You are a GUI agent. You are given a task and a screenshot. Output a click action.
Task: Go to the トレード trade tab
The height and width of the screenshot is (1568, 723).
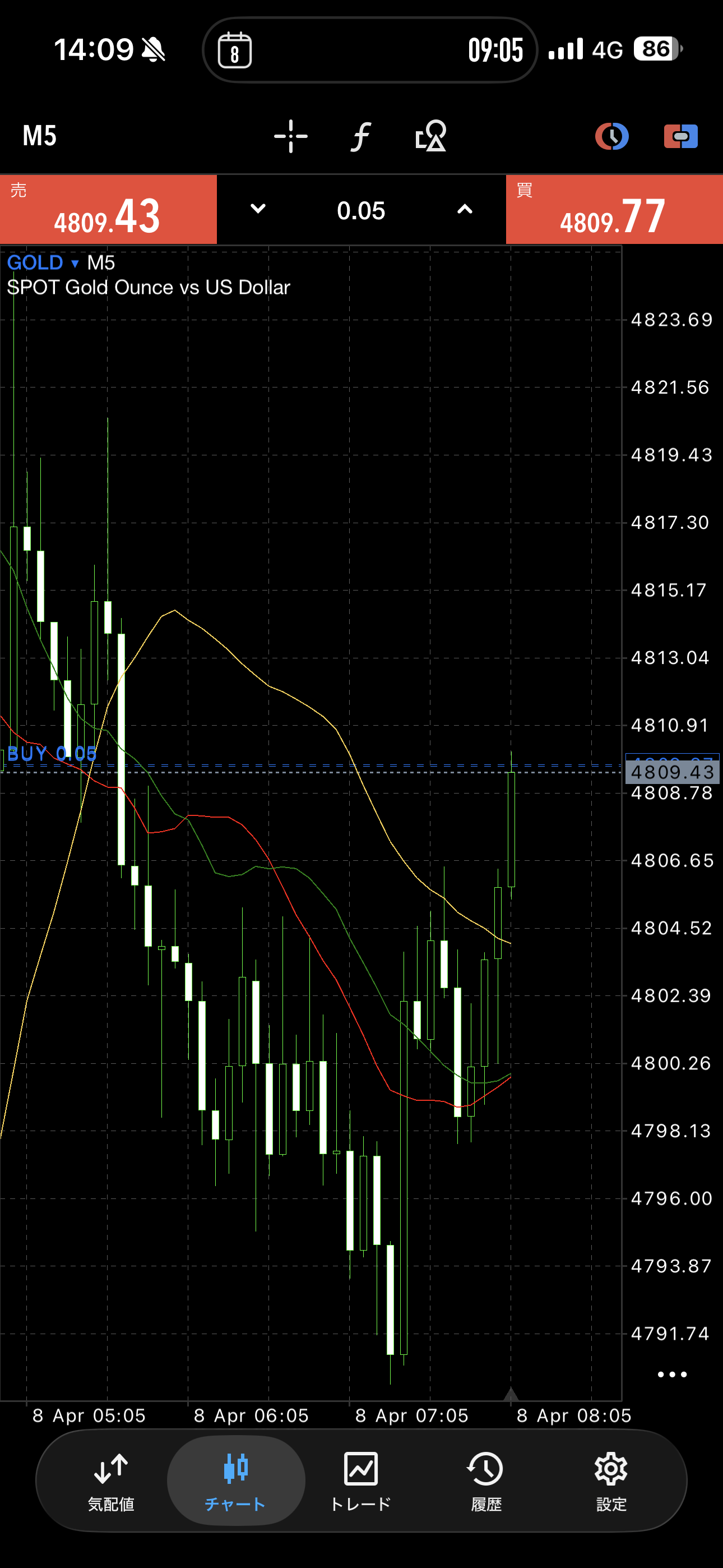coord(361,1481)
